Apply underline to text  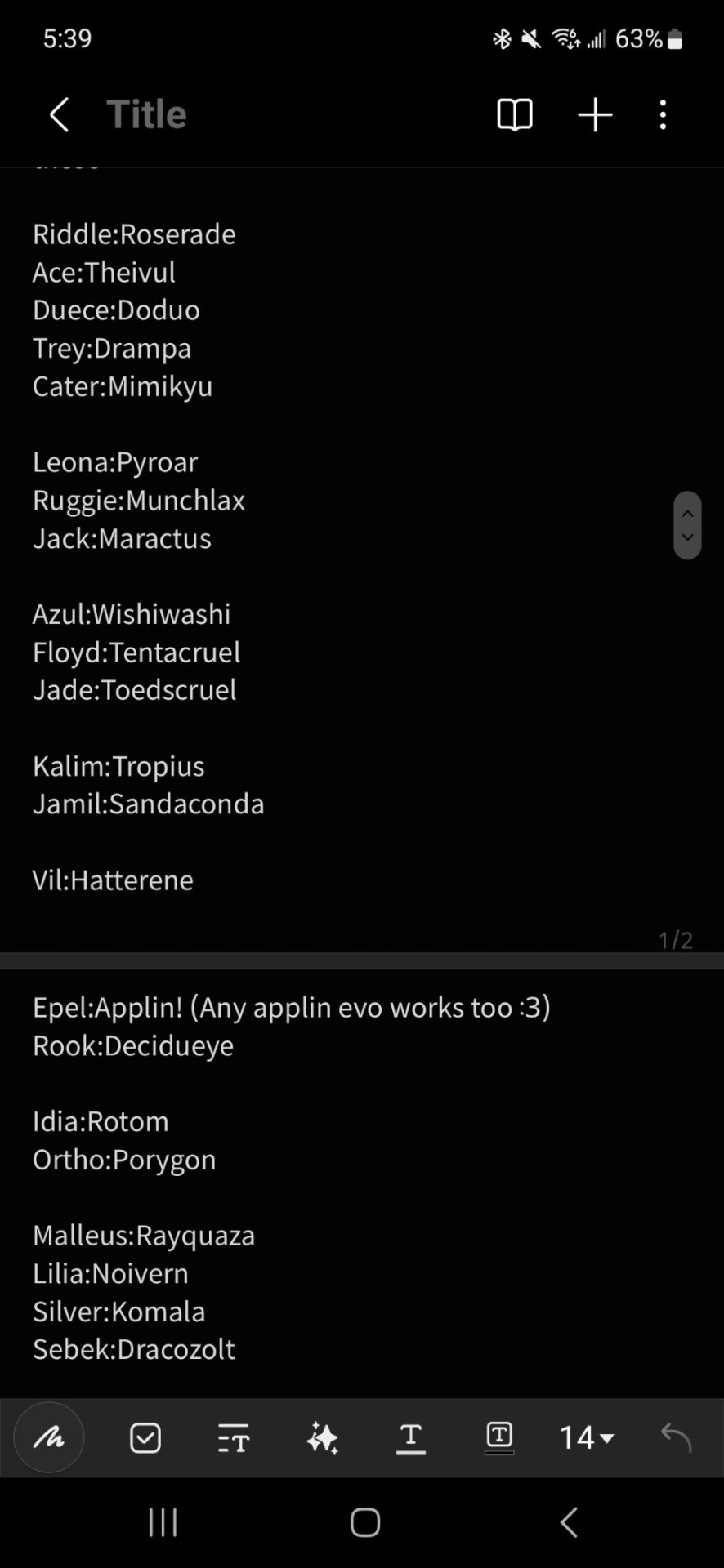[x=410, y=1437]
